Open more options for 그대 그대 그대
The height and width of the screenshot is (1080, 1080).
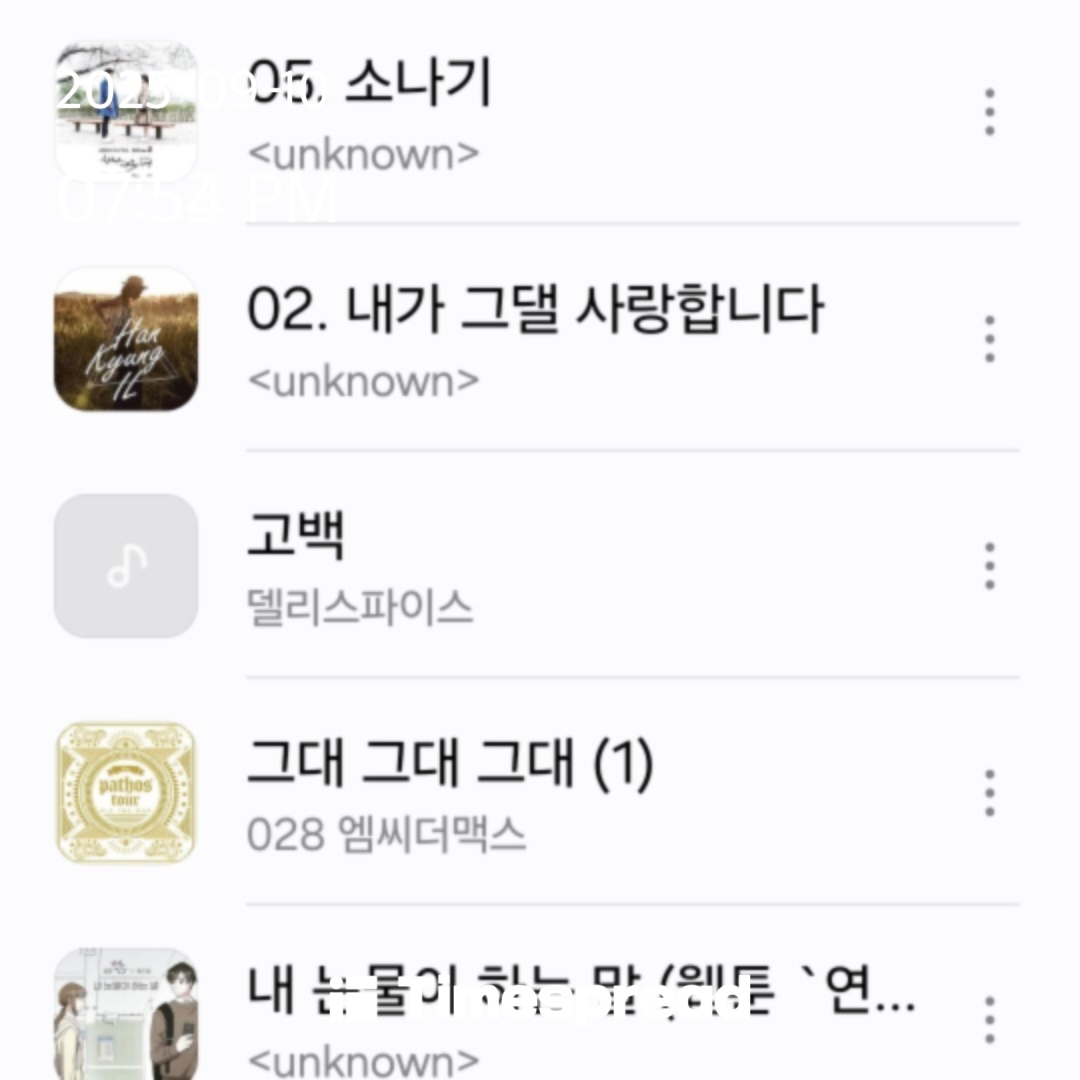pos(989,793)
